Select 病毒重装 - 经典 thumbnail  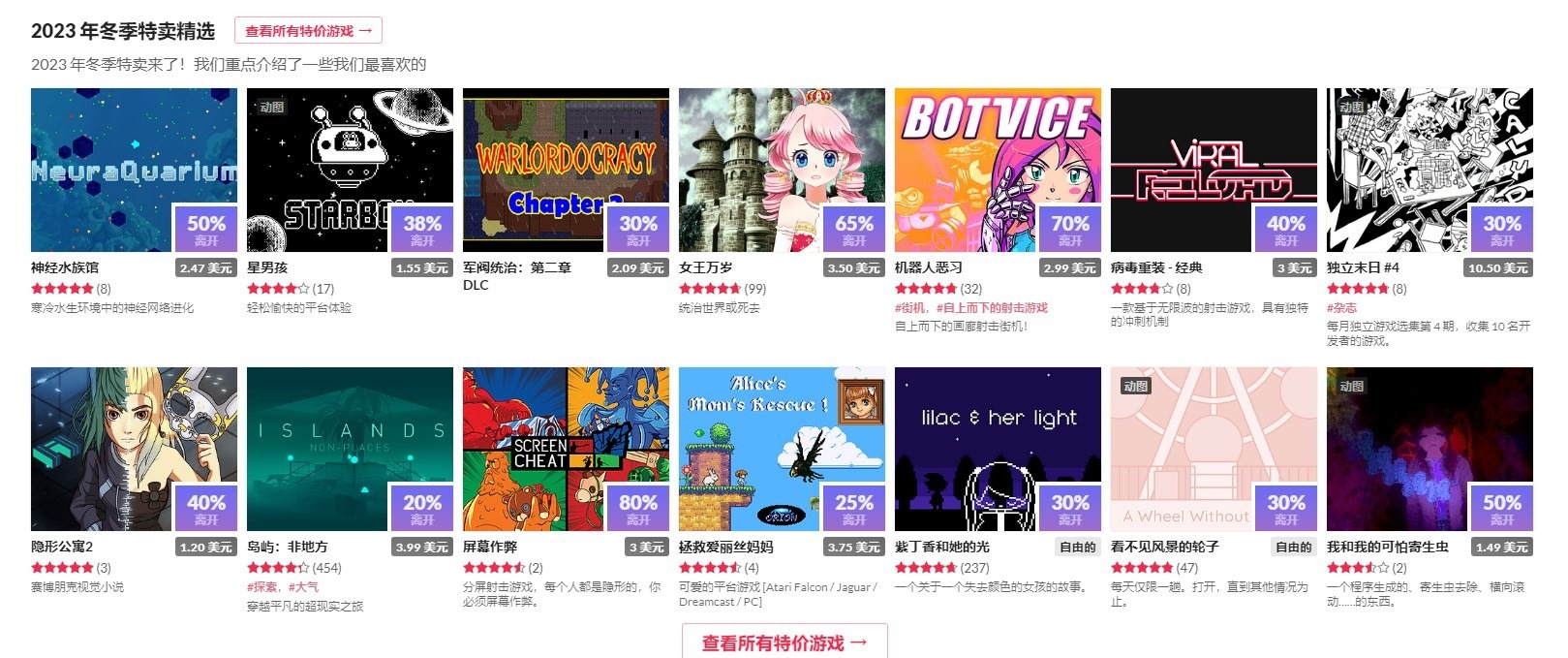[1214, 170]
